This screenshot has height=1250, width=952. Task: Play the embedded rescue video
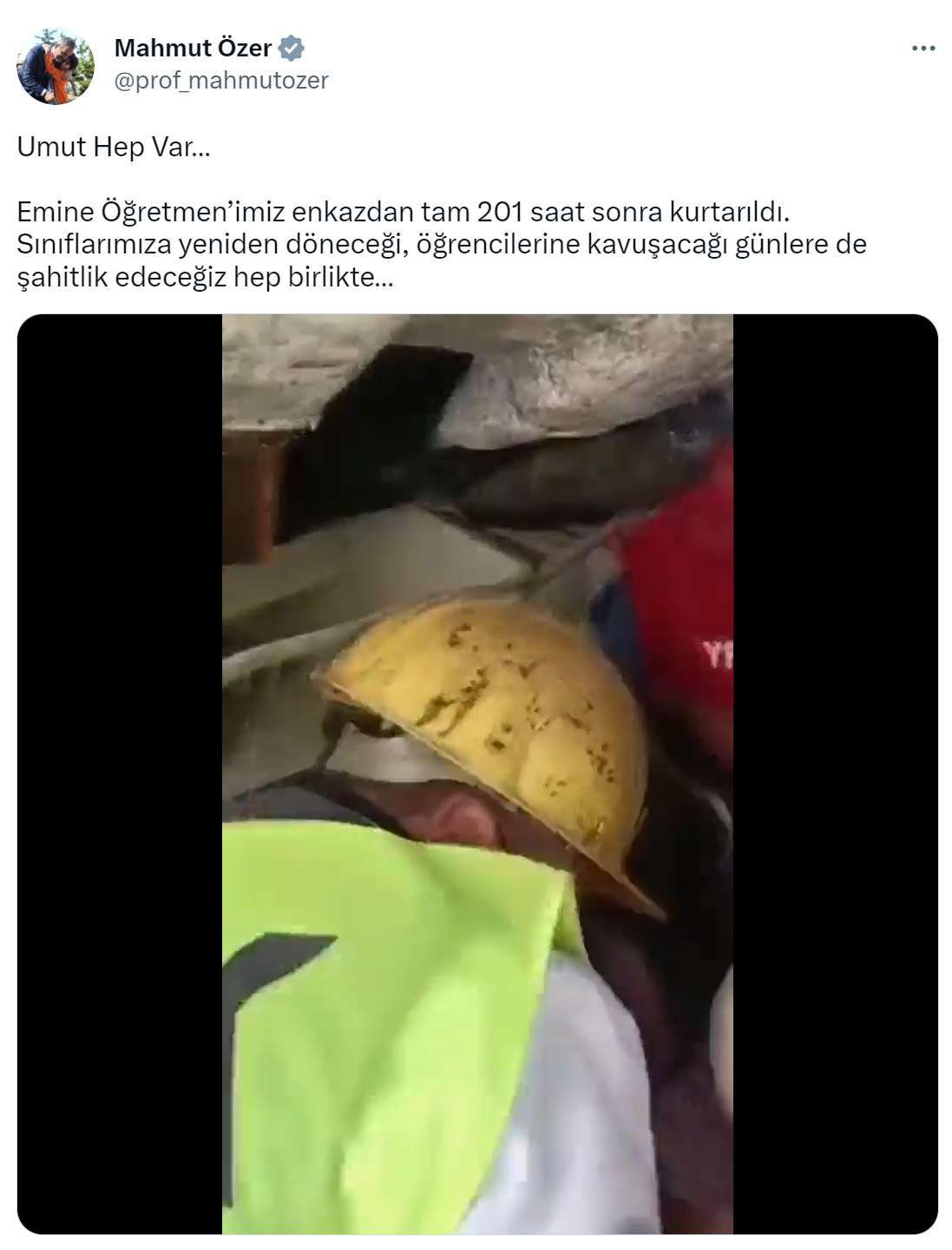point(477,773)
